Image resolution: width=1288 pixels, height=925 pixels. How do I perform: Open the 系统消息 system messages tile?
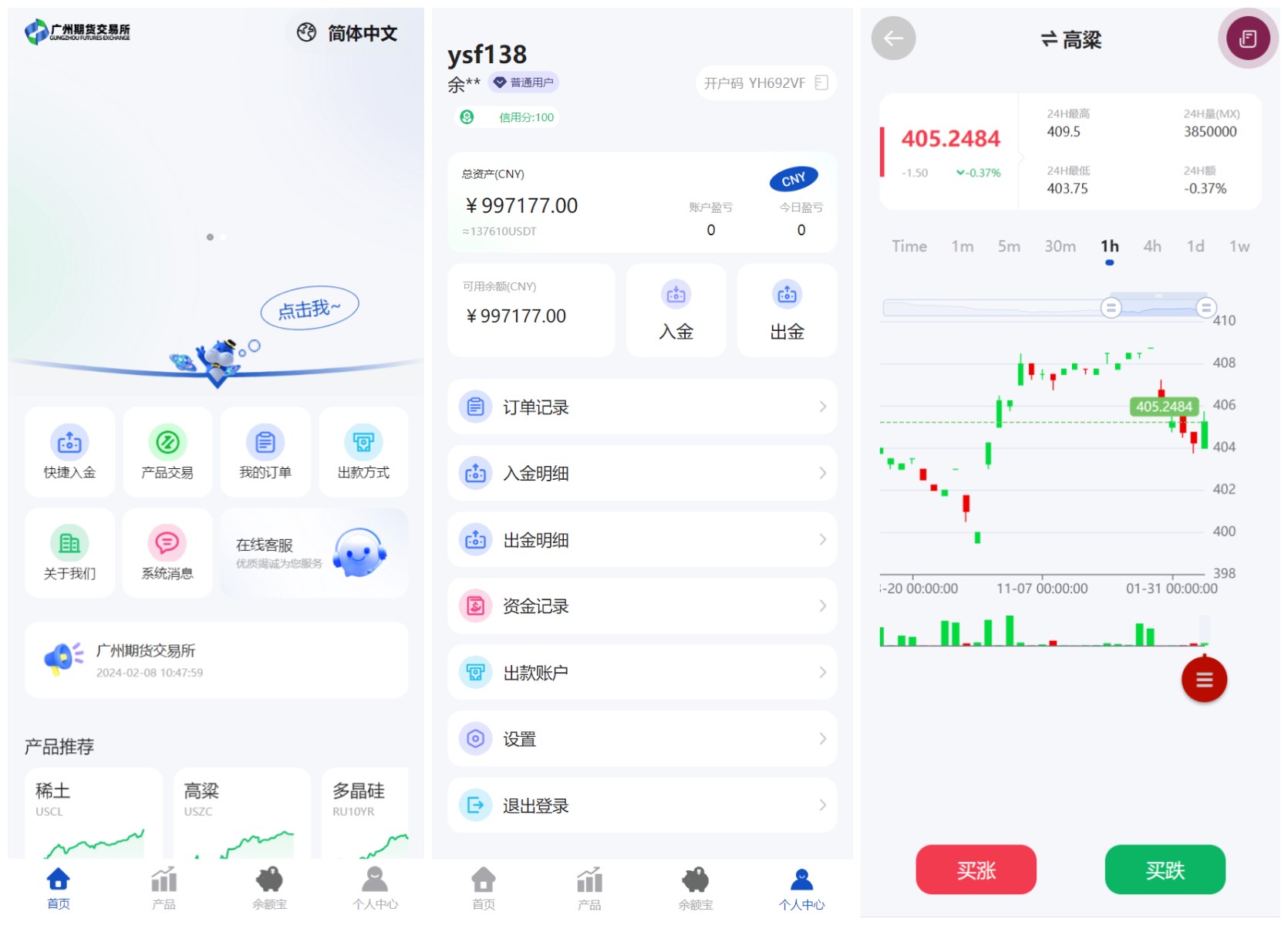167,553
